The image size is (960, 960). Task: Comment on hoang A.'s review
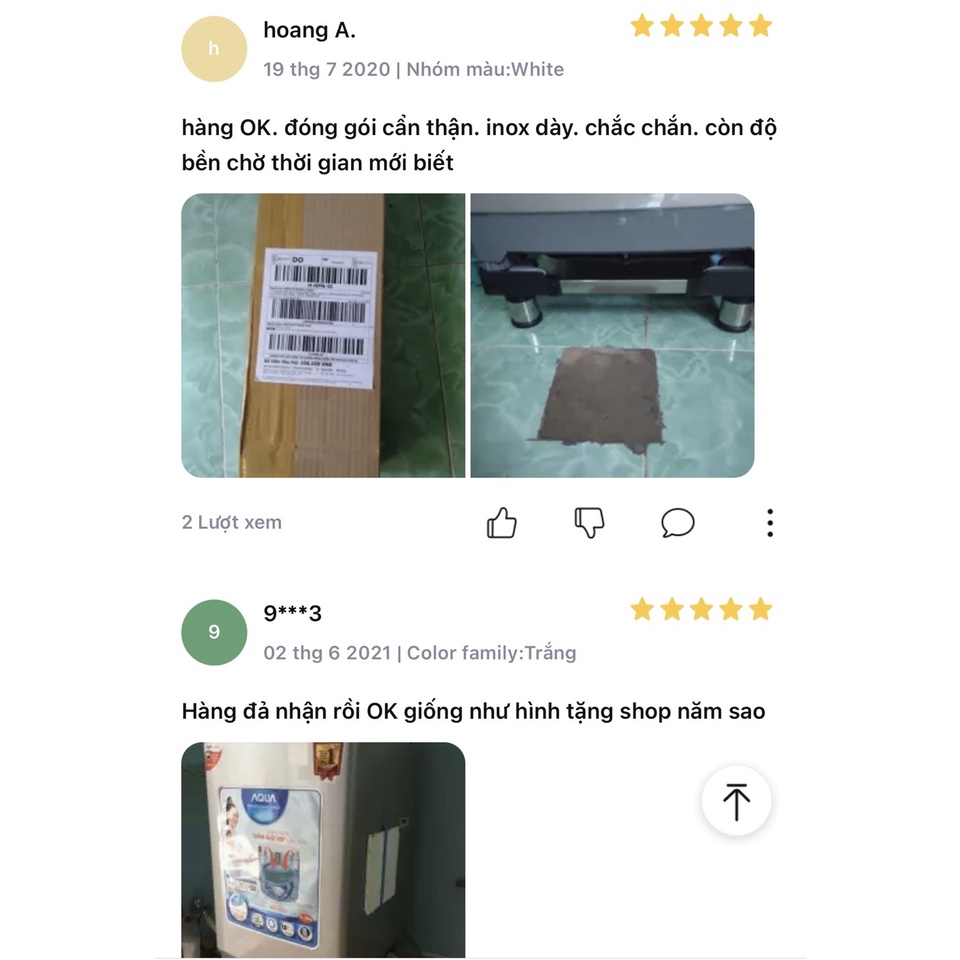(x=678, y=522)
